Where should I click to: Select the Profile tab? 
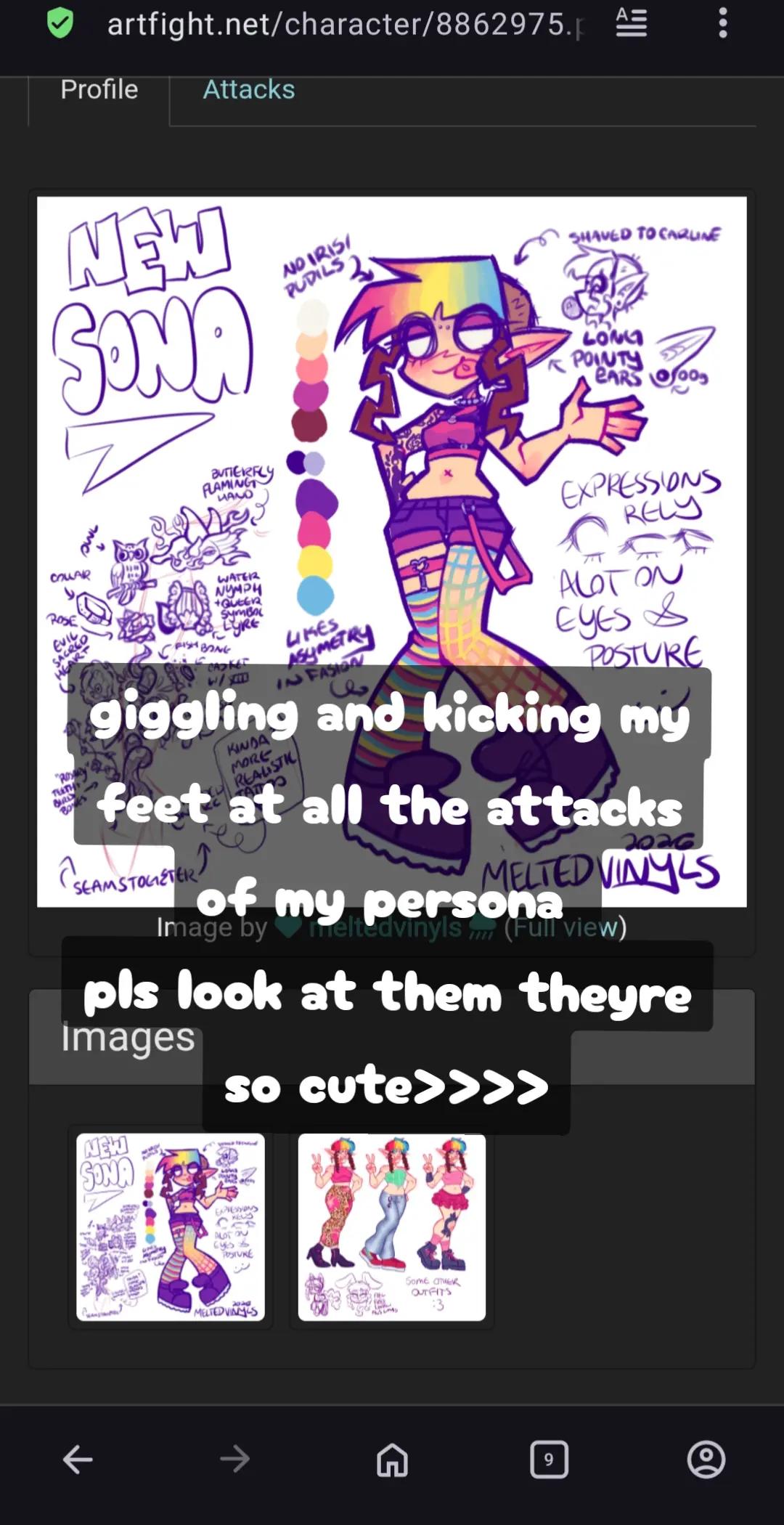pos(99,90)
